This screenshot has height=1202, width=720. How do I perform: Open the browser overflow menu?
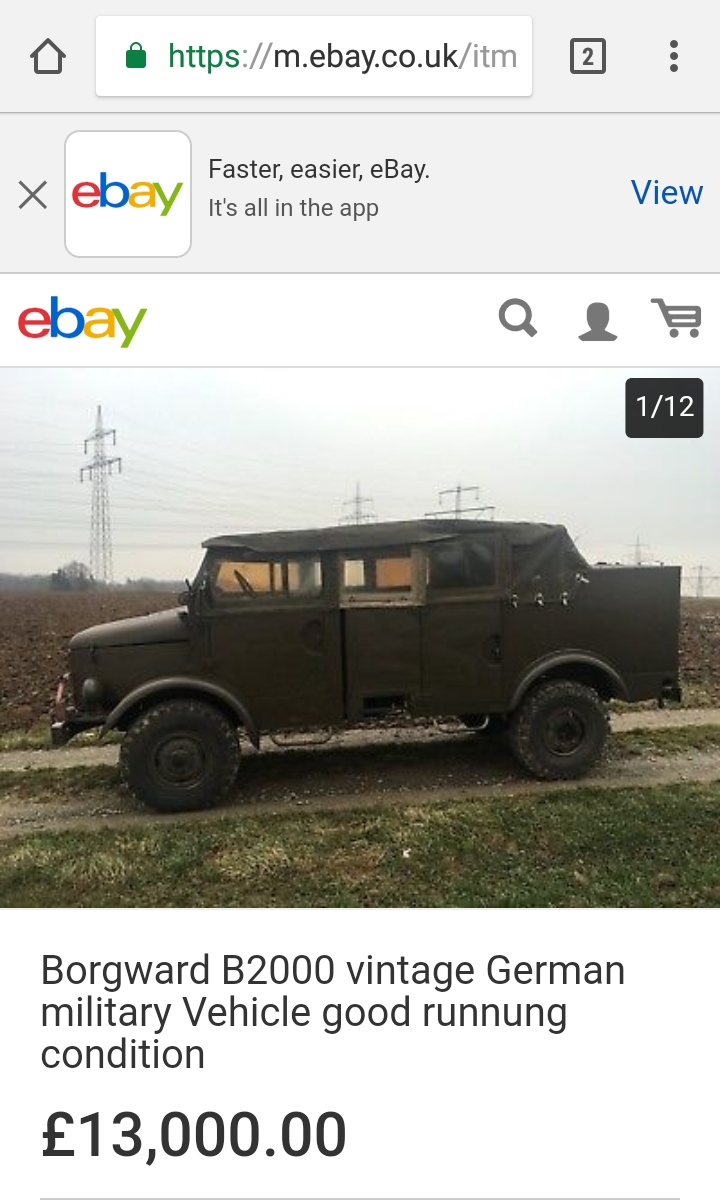pos(674,56)
